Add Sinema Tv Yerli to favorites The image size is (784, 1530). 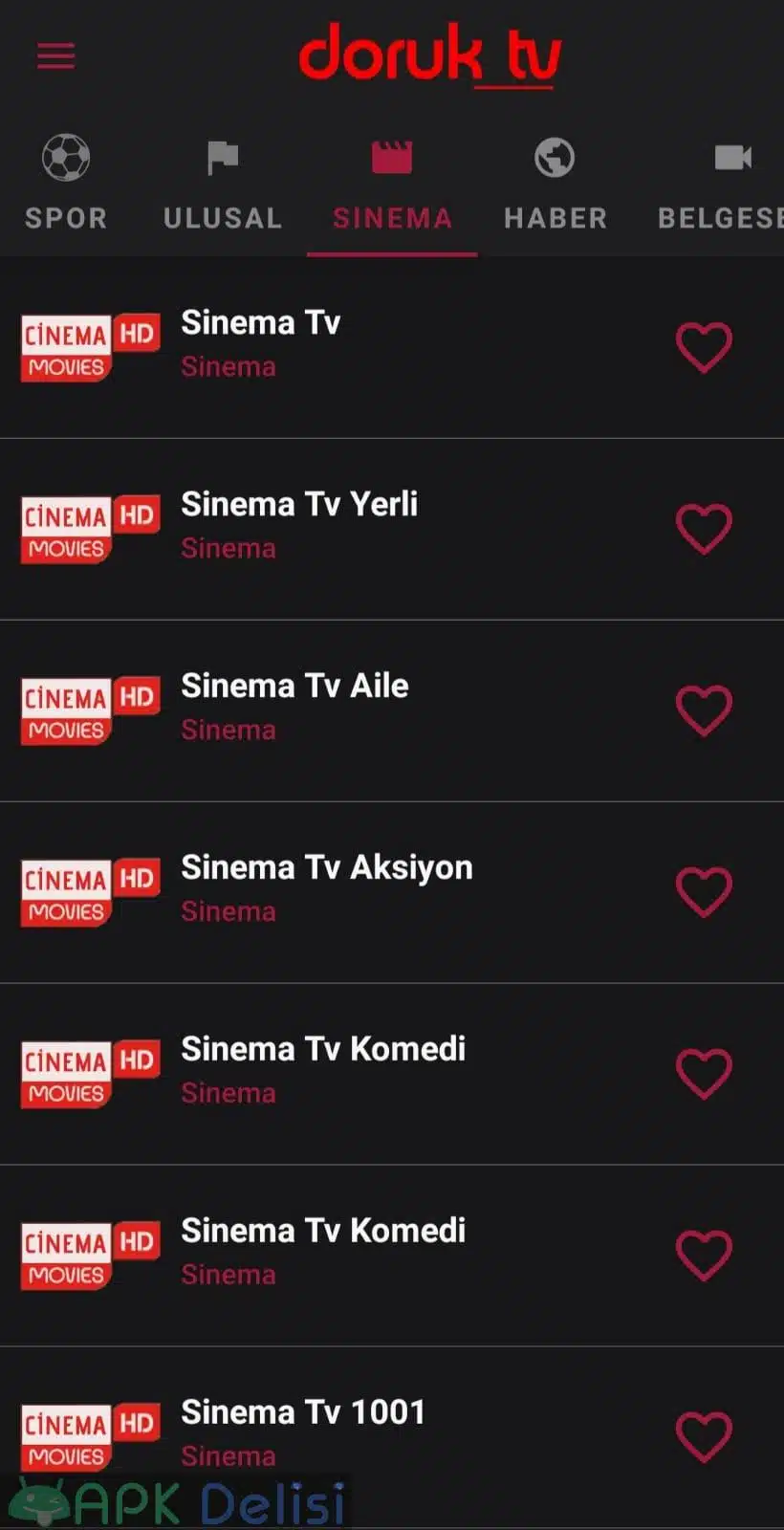point(704,529)
